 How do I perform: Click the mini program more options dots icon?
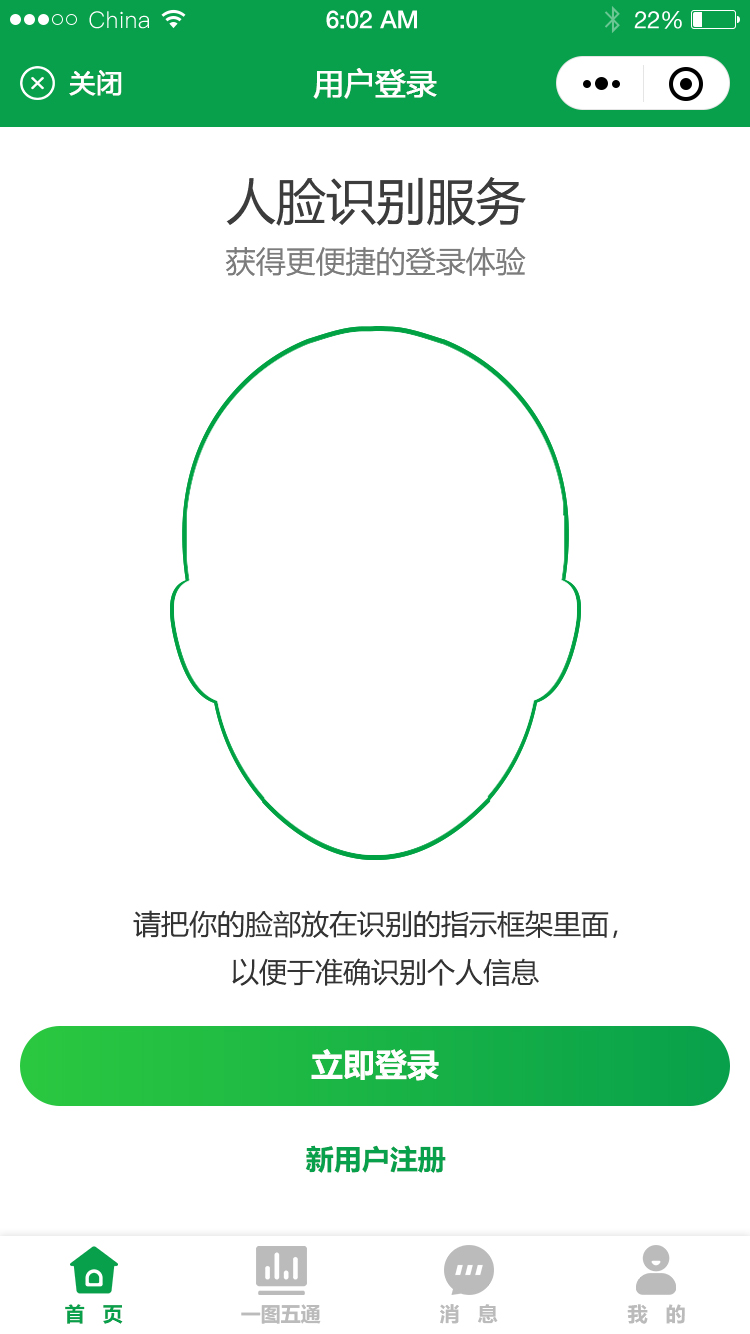(x=600, y=84)
